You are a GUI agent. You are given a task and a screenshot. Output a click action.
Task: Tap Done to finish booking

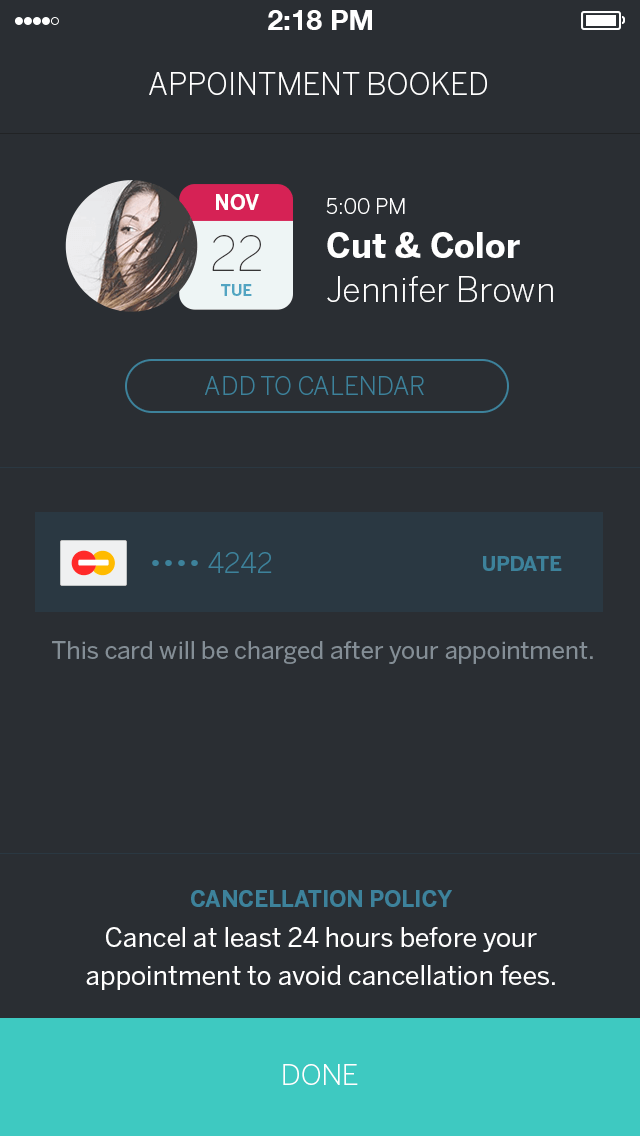320,1077
